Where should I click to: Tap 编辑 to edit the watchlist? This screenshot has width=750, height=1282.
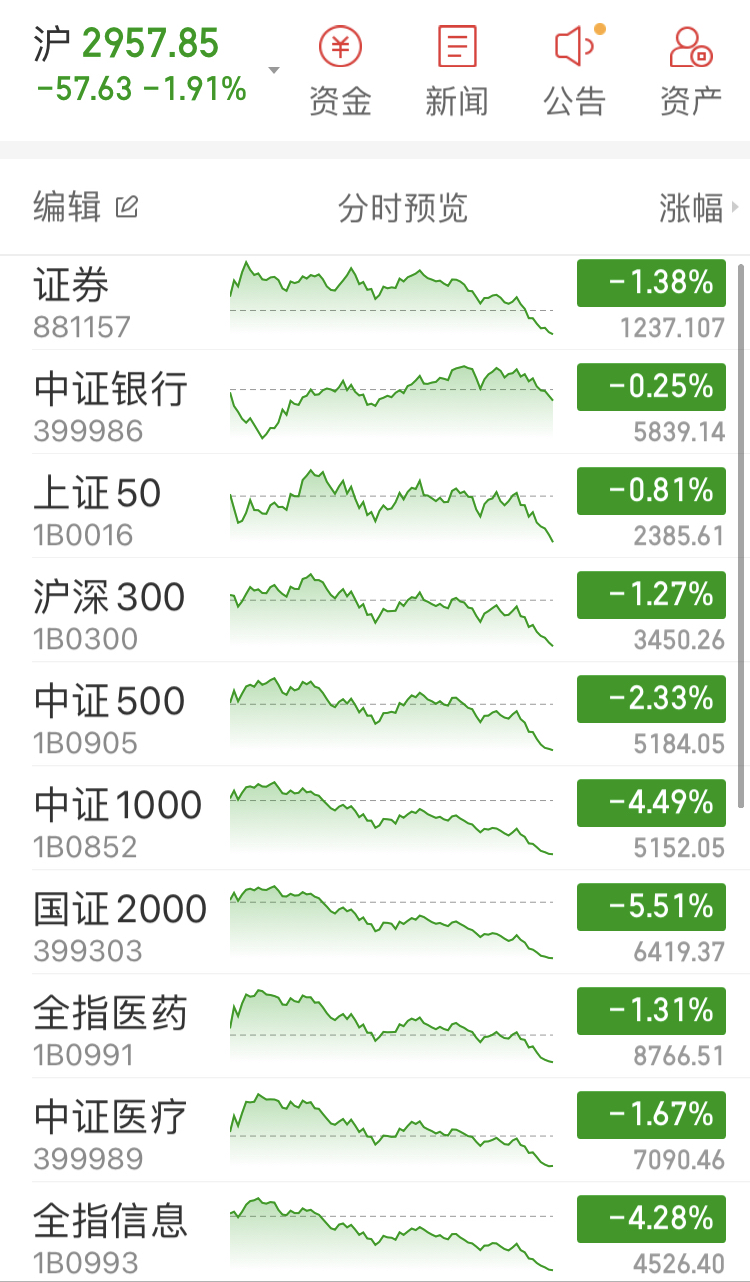85,207
